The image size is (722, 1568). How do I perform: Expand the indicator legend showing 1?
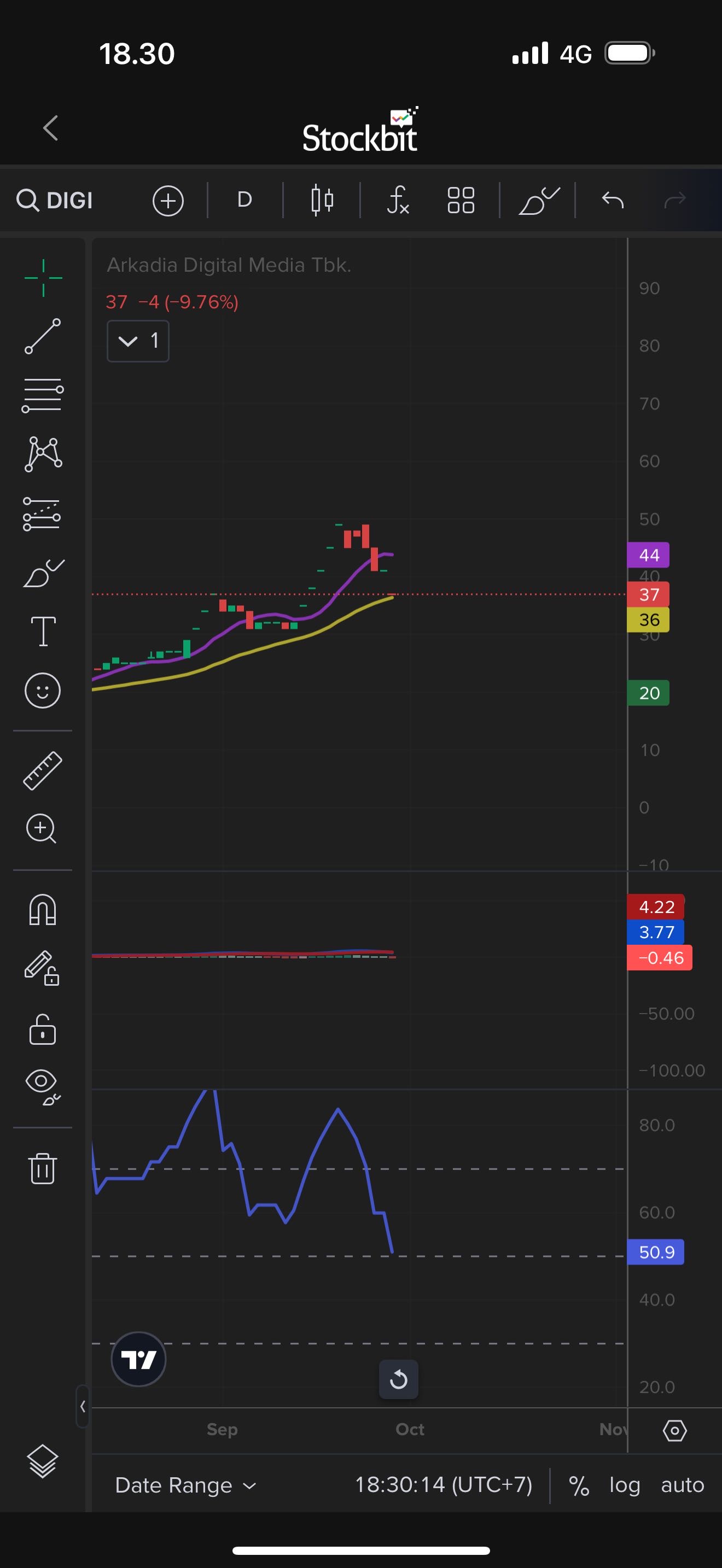pos(138,341)
